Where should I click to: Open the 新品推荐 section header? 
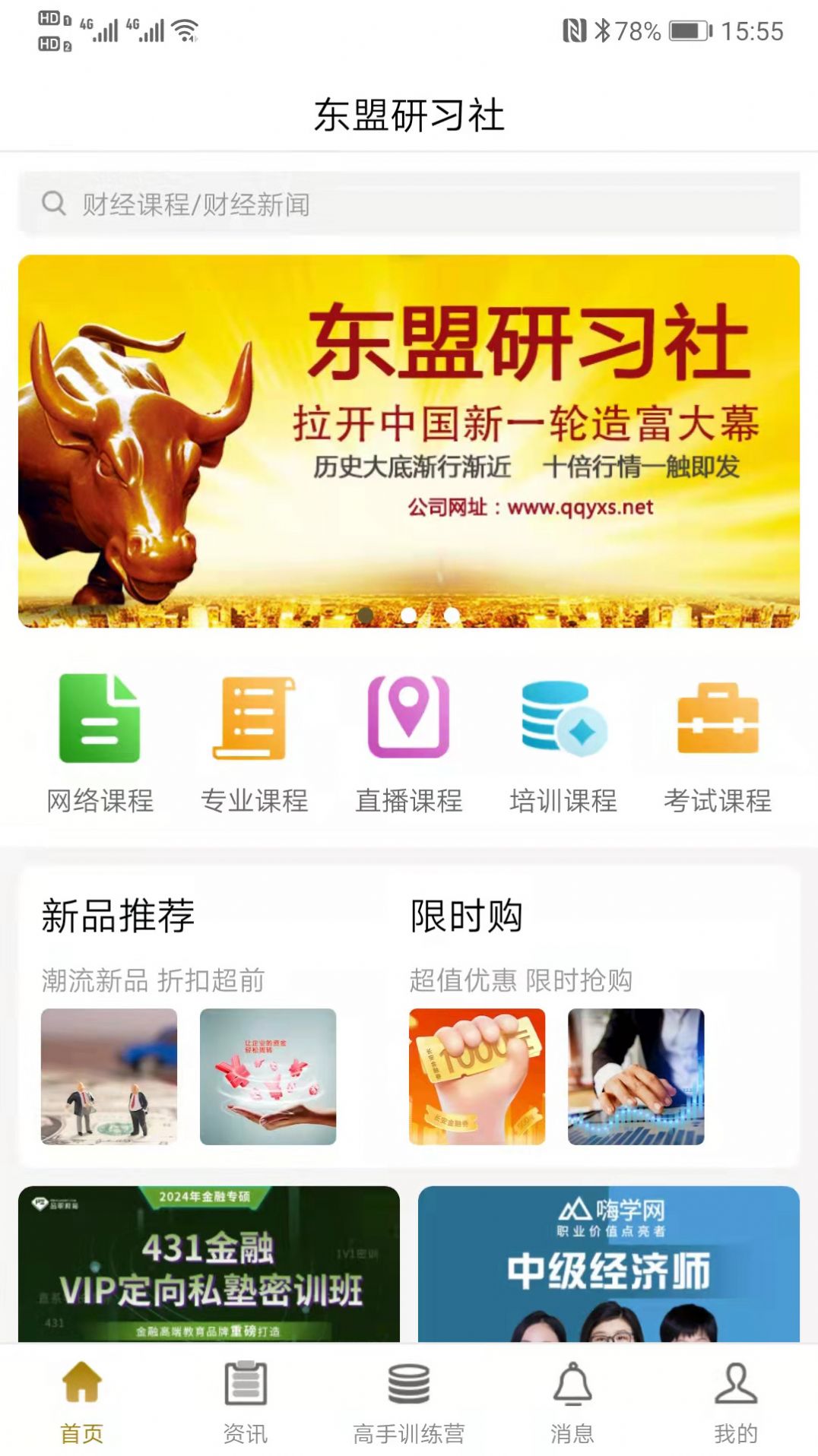click(118, 916)
